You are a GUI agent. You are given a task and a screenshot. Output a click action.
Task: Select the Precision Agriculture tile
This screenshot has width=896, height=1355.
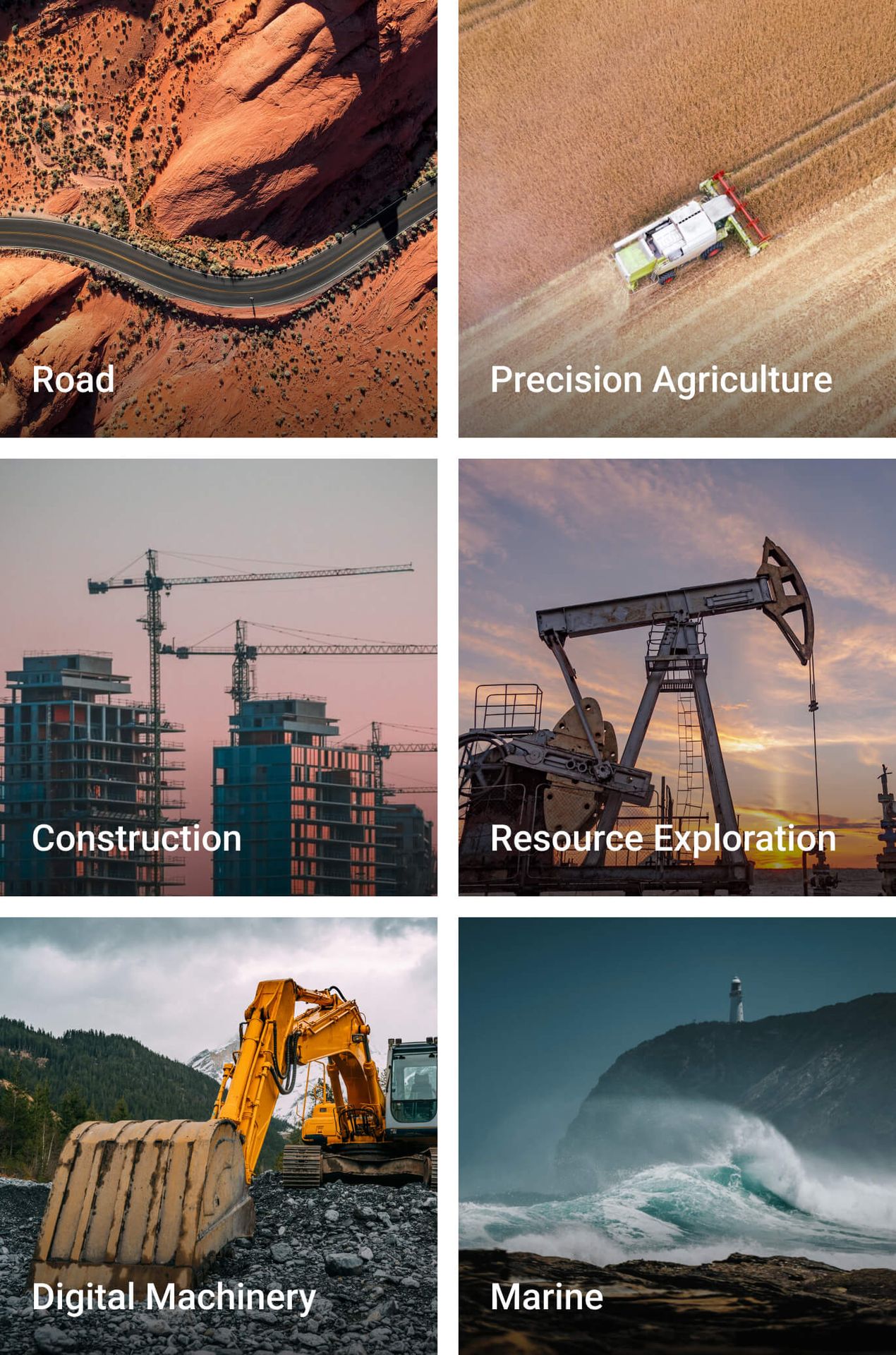(677, 219)
